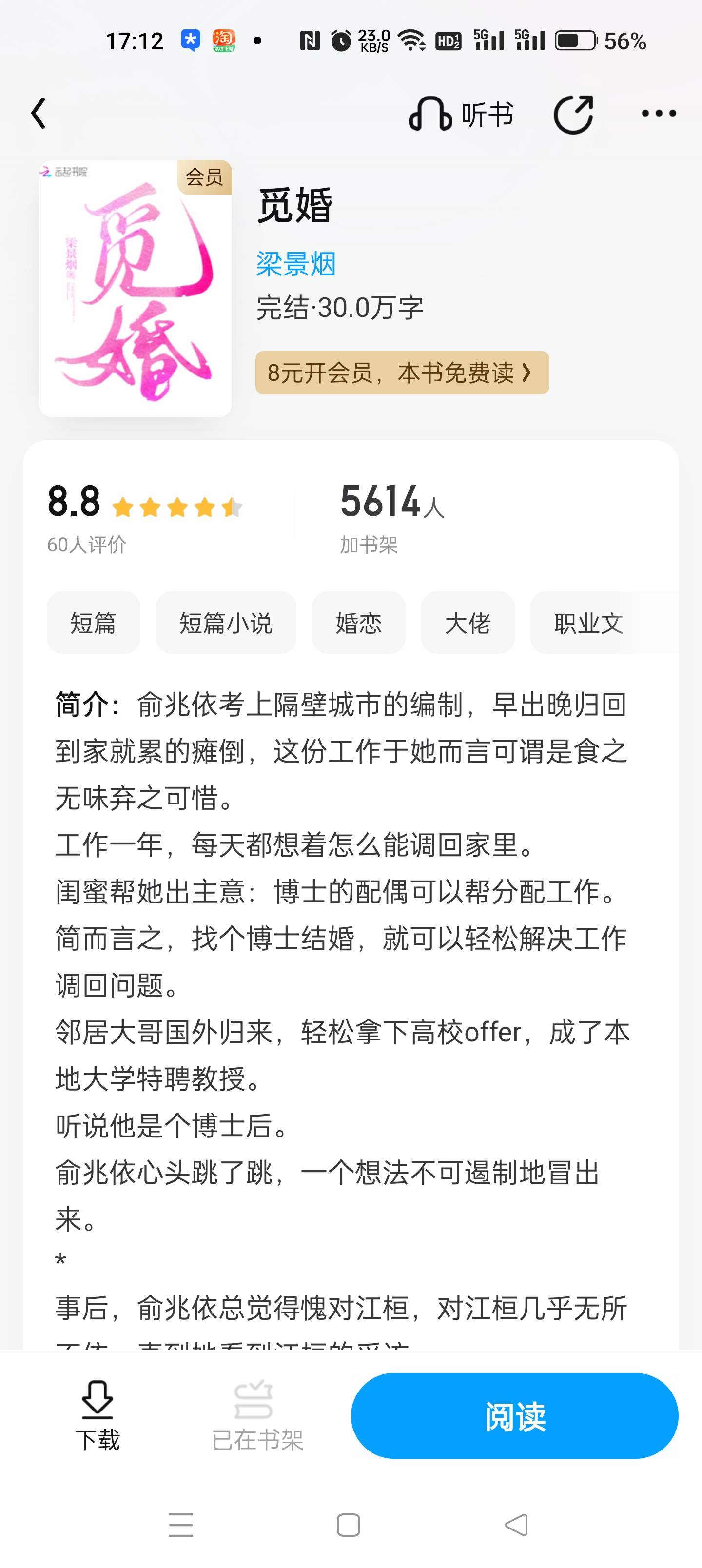This screenshot has width=702, height=1568.
Task: Select the 婚恋 tag
Action: pyautogui.click(x=359, y=623)
